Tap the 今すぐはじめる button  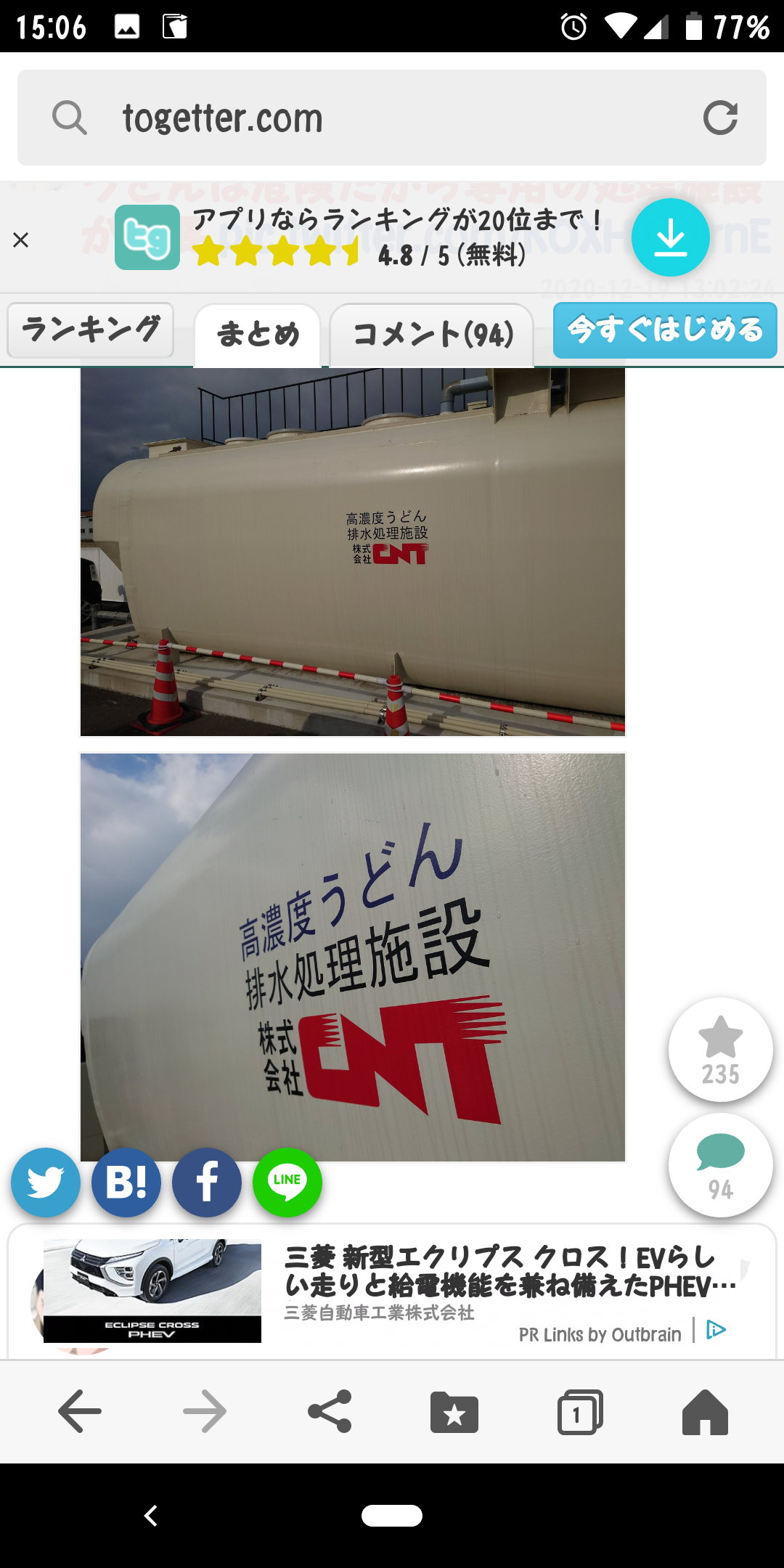tap(665, 330)
